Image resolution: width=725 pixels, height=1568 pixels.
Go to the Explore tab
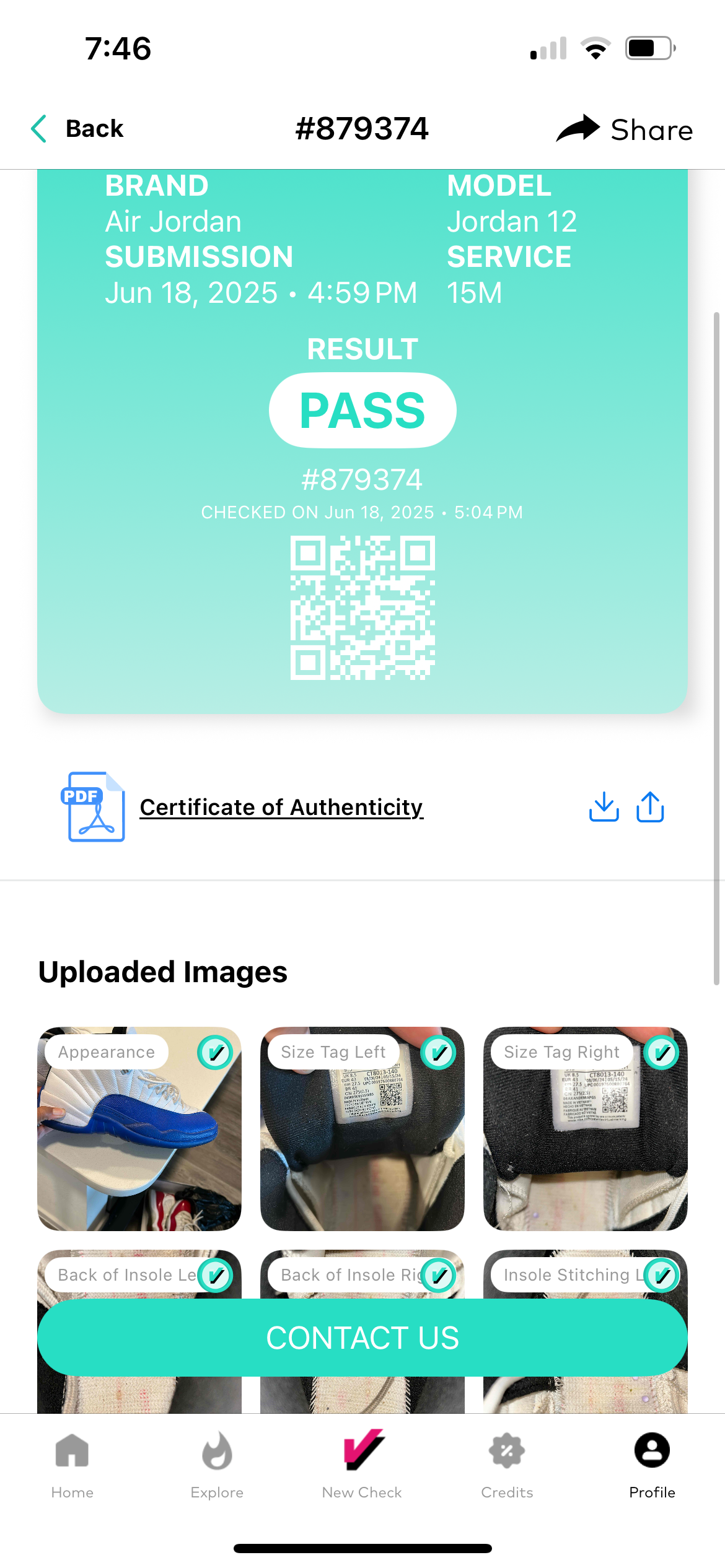click(x=217, y=1465)
